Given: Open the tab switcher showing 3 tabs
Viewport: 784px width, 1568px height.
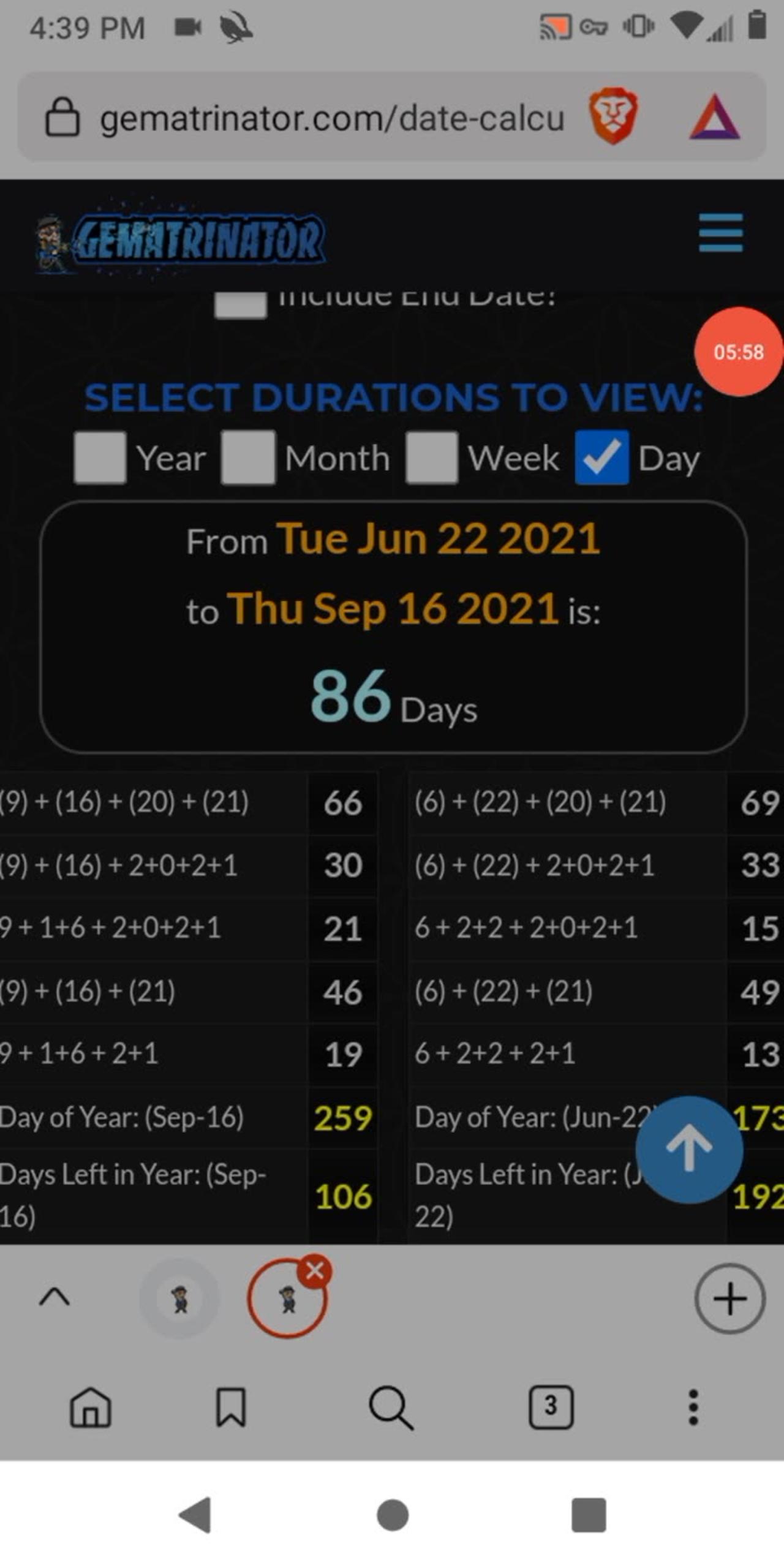Looking at the screenshot, I should pos(551,1406).
